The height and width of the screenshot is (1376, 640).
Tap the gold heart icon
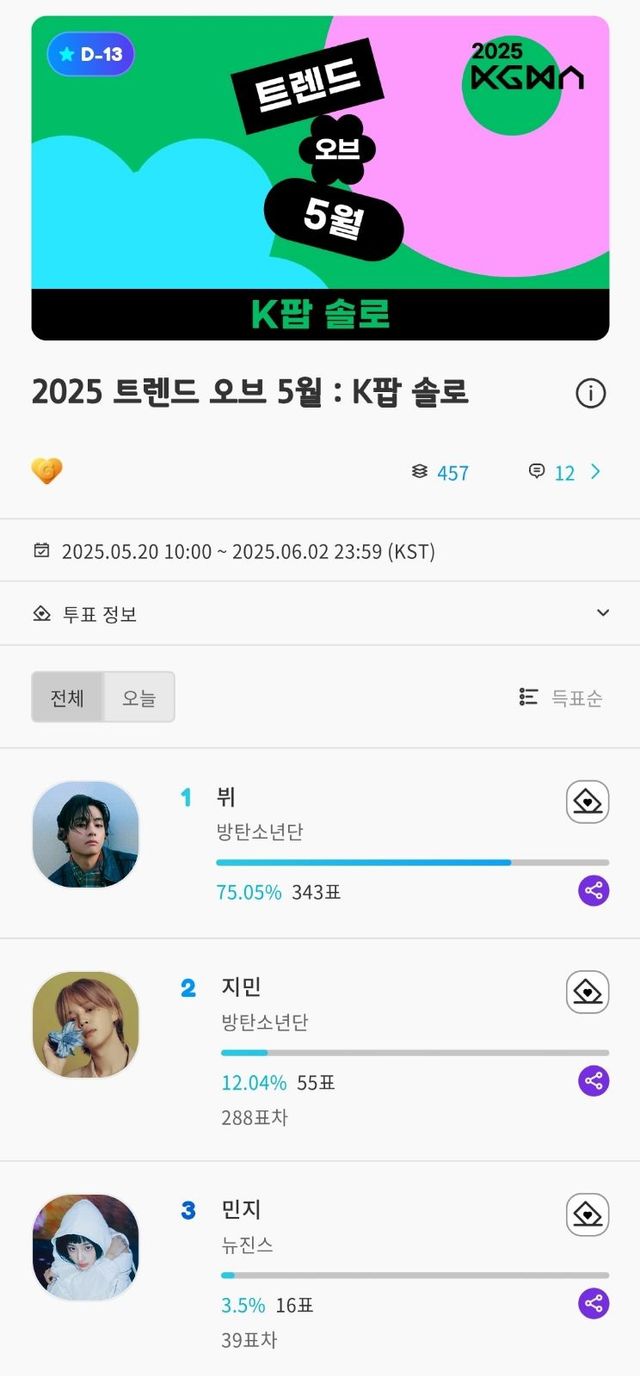pos(47,471)
